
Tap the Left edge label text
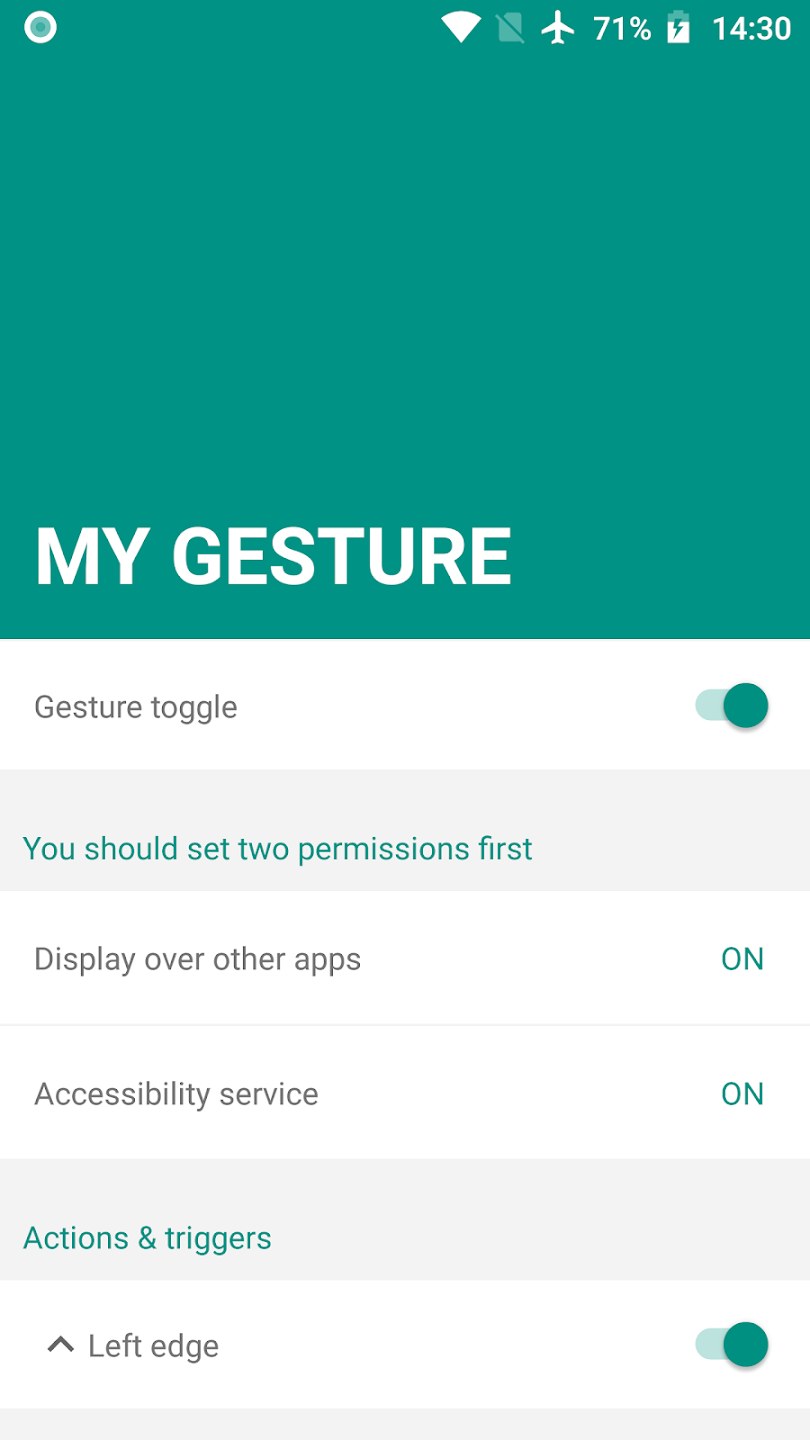[x=154, y=1344]
